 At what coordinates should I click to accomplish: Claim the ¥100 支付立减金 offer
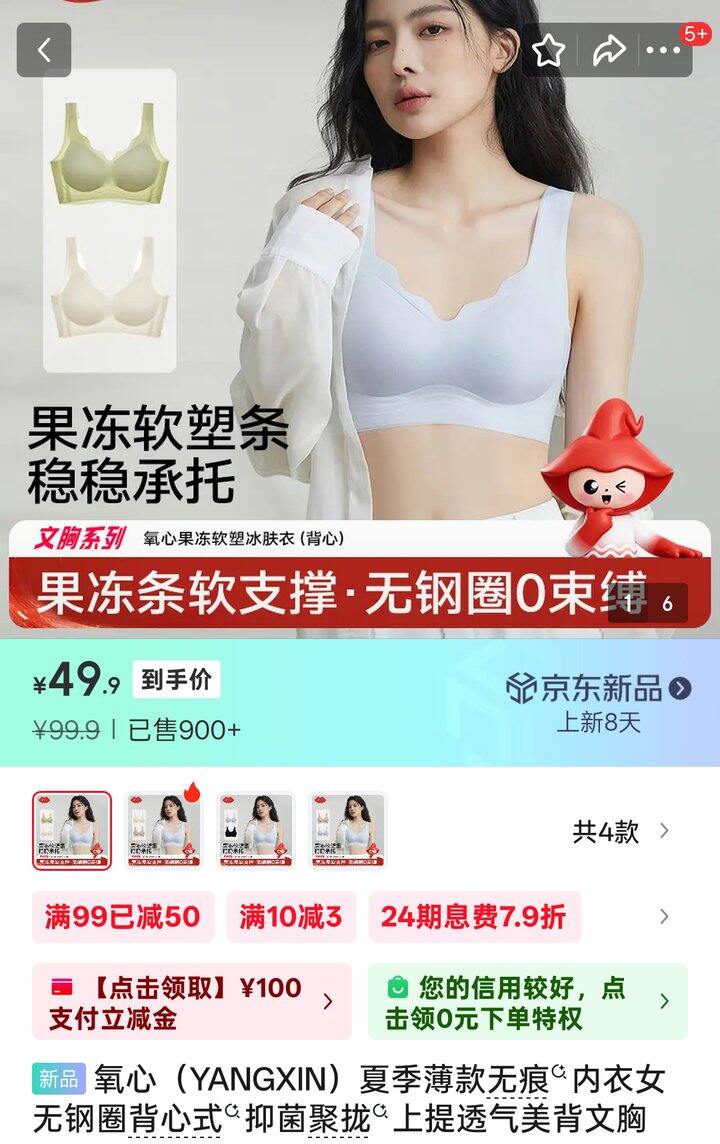point(192,1001)
